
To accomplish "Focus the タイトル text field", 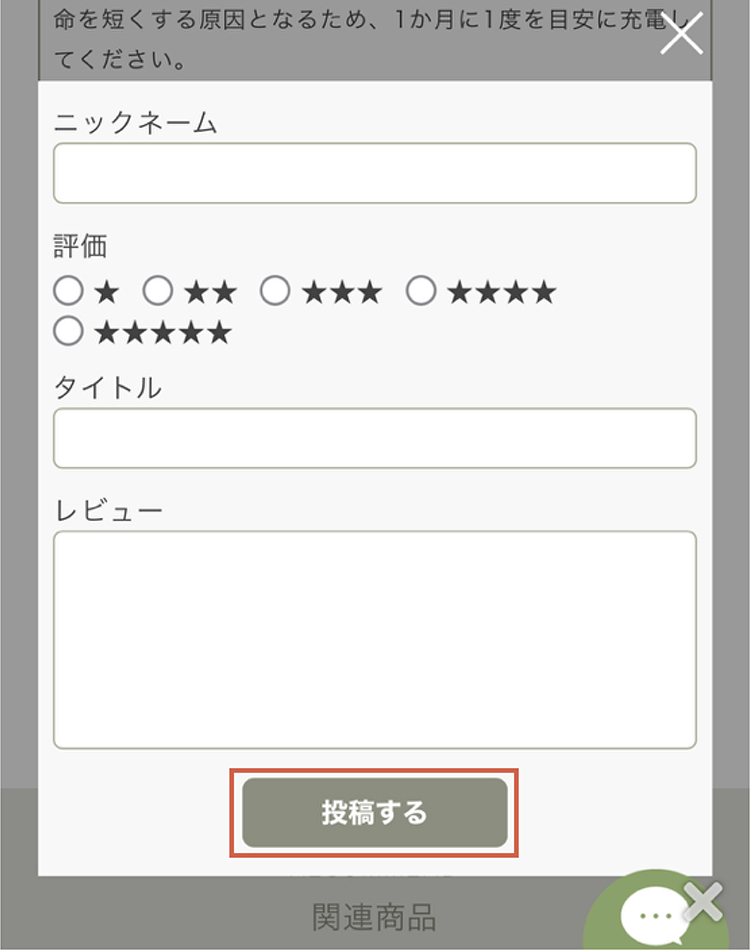I will (x=374, y=438).
